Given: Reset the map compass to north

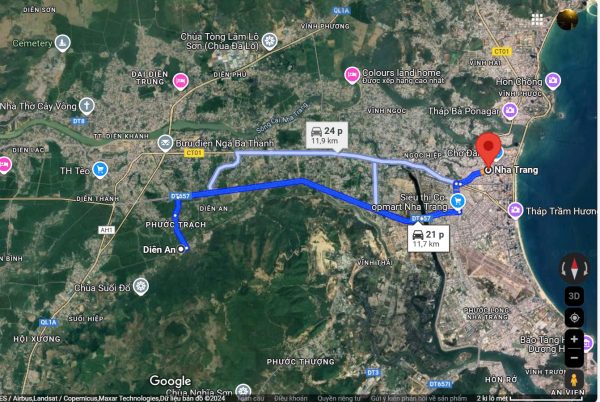Looking at the screenshot, I should click(574, 267).
